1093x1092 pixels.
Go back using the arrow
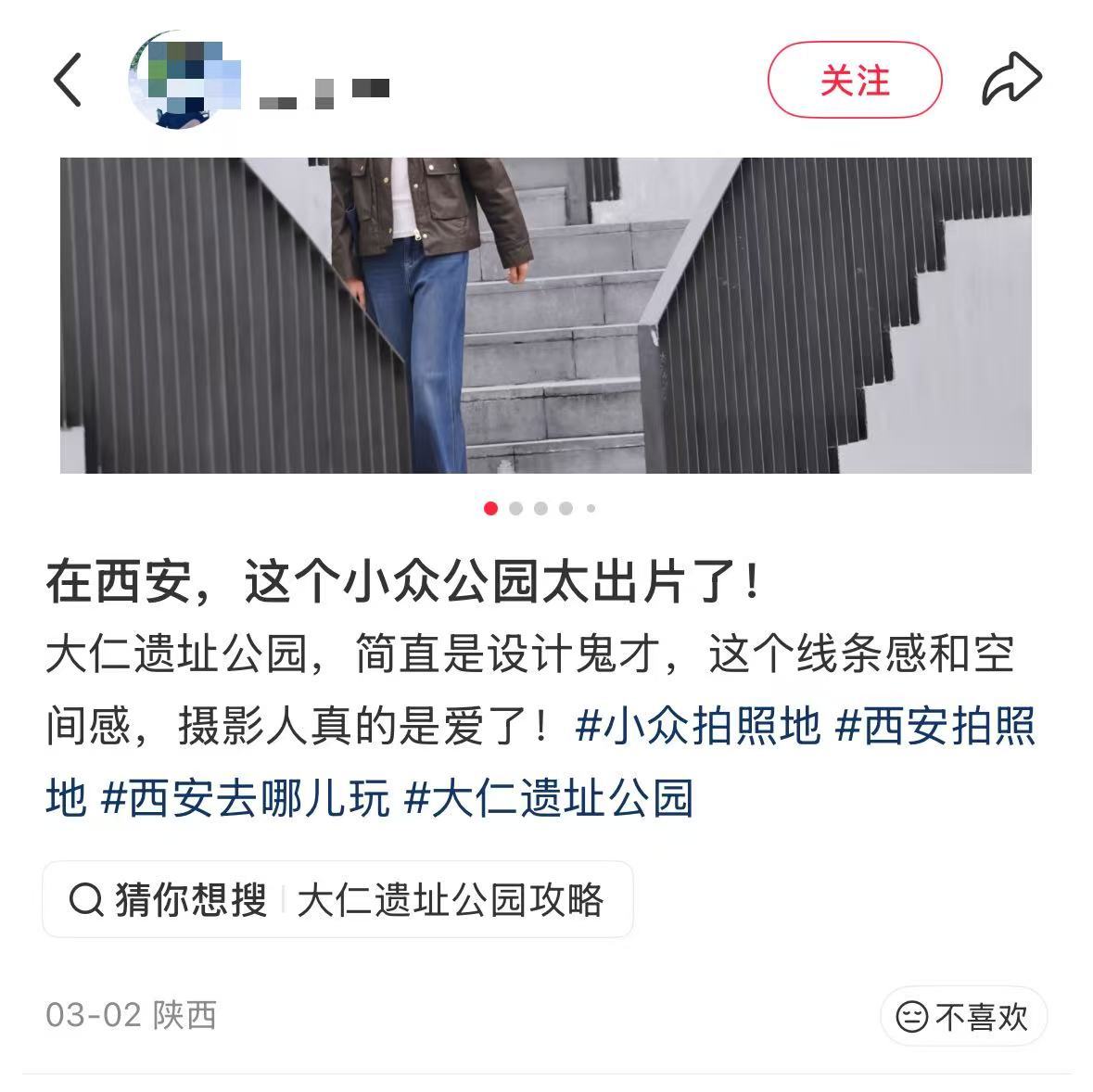(x=68, y=80)
